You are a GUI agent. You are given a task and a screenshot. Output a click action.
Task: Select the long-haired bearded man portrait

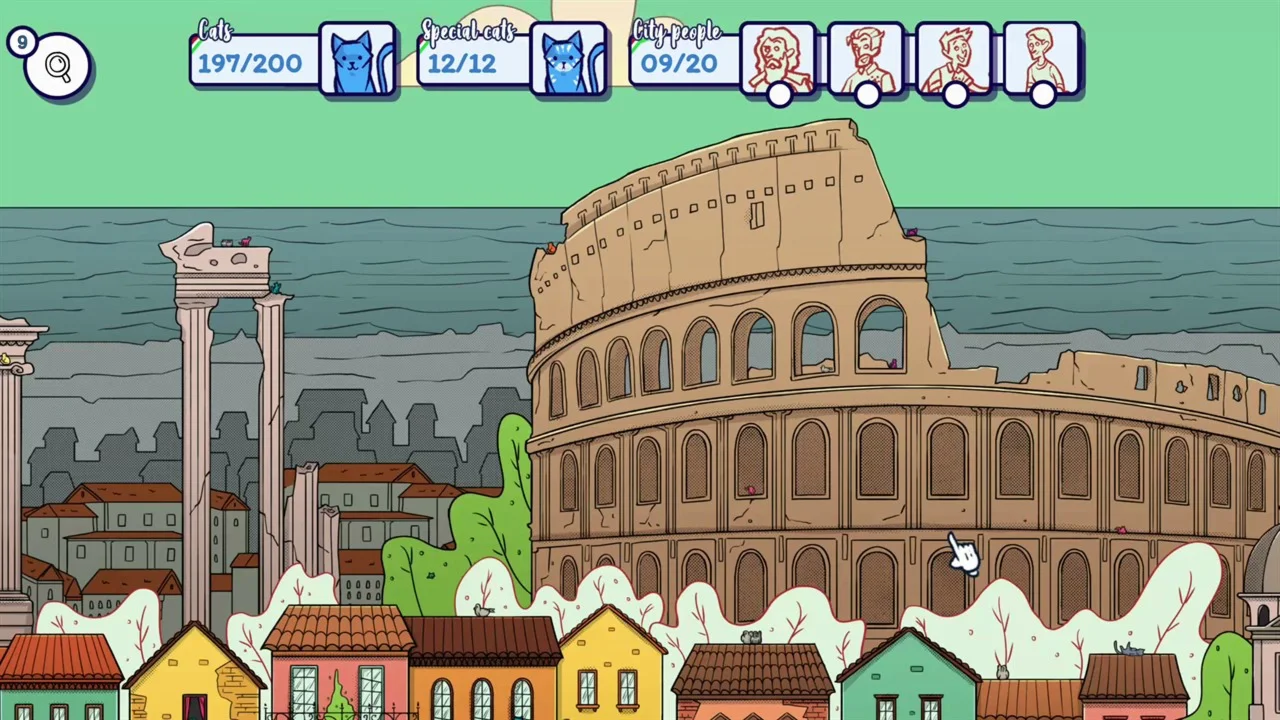tap(778, 60)
